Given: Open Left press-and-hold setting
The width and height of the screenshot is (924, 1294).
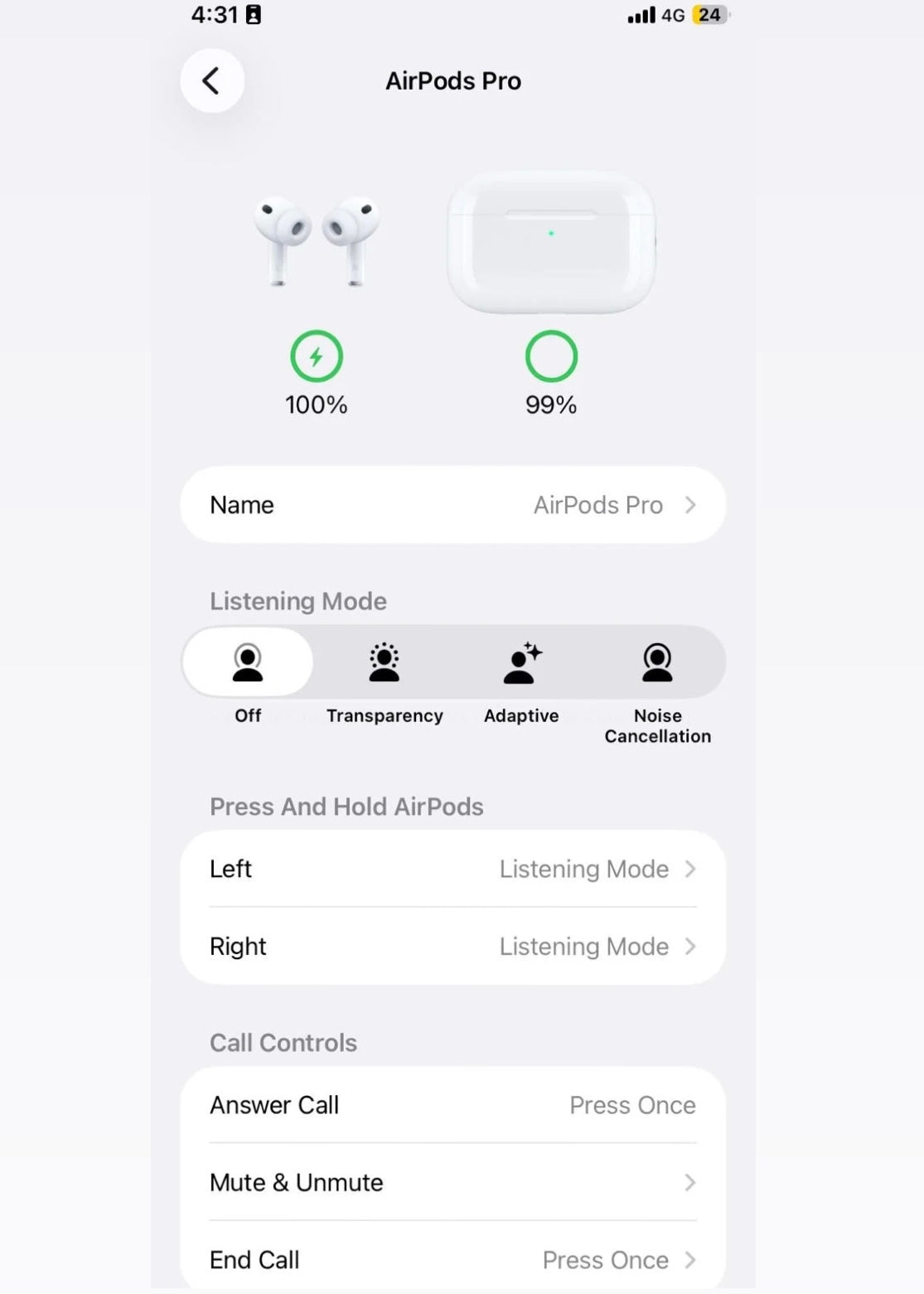Looking at the screenshot, I should 452,869.
